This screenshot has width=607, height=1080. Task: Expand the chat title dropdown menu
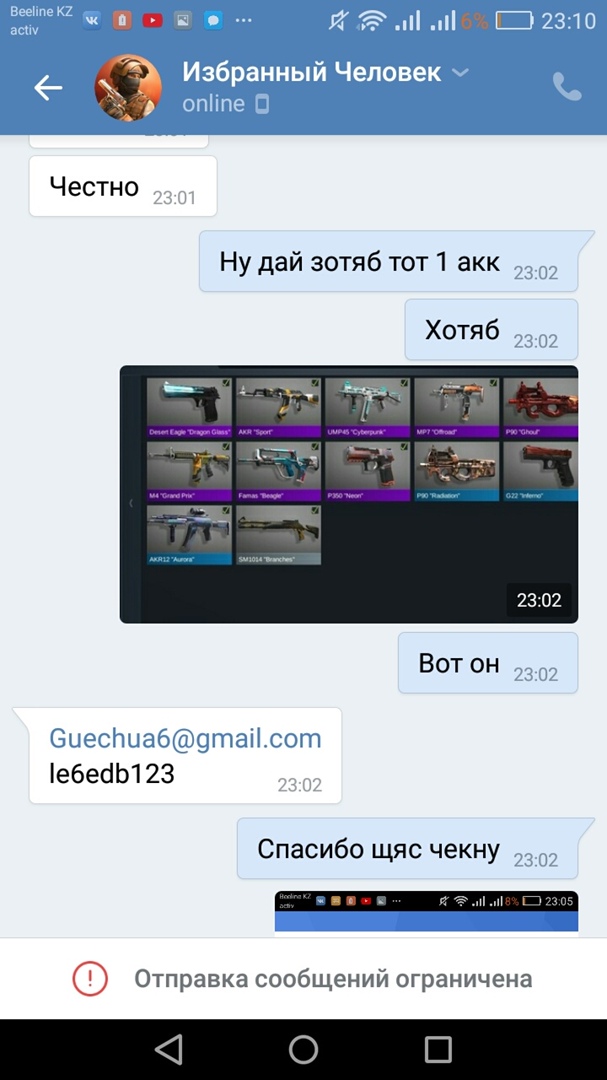point(460,73)
